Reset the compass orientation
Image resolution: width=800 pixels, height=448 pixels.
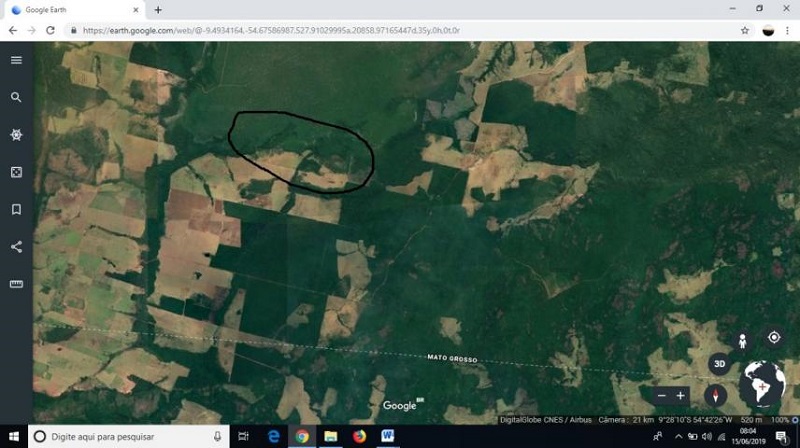715,395
